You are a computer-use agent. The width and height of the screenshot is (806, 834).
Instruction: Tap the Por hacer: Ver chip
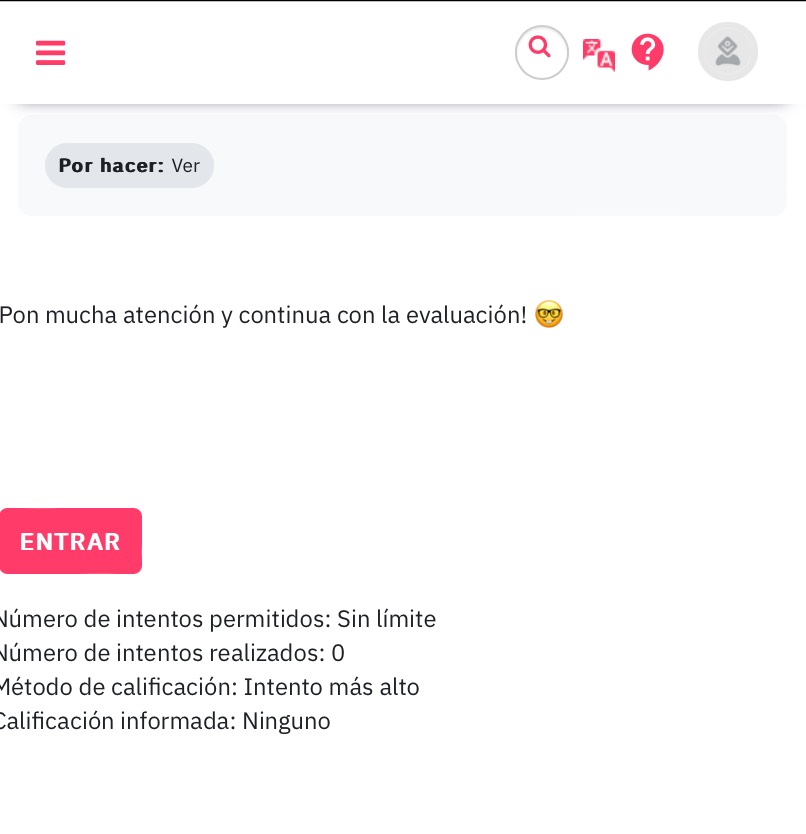(x=129, y=166)
